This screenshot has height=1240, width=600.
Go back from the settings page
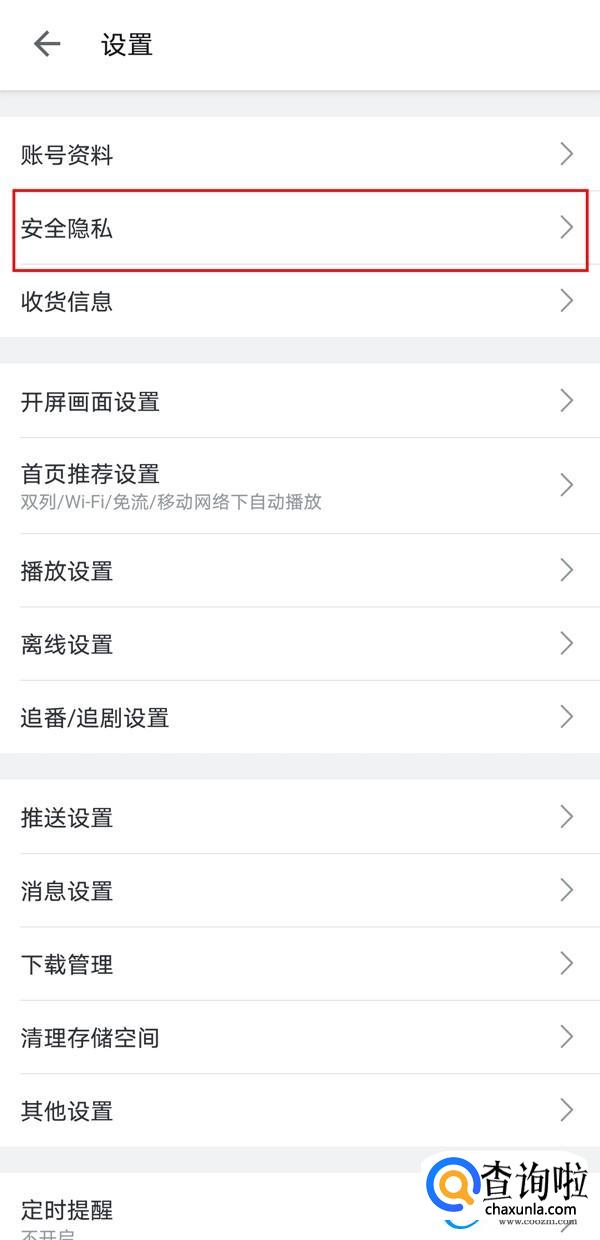click(47, 44)
